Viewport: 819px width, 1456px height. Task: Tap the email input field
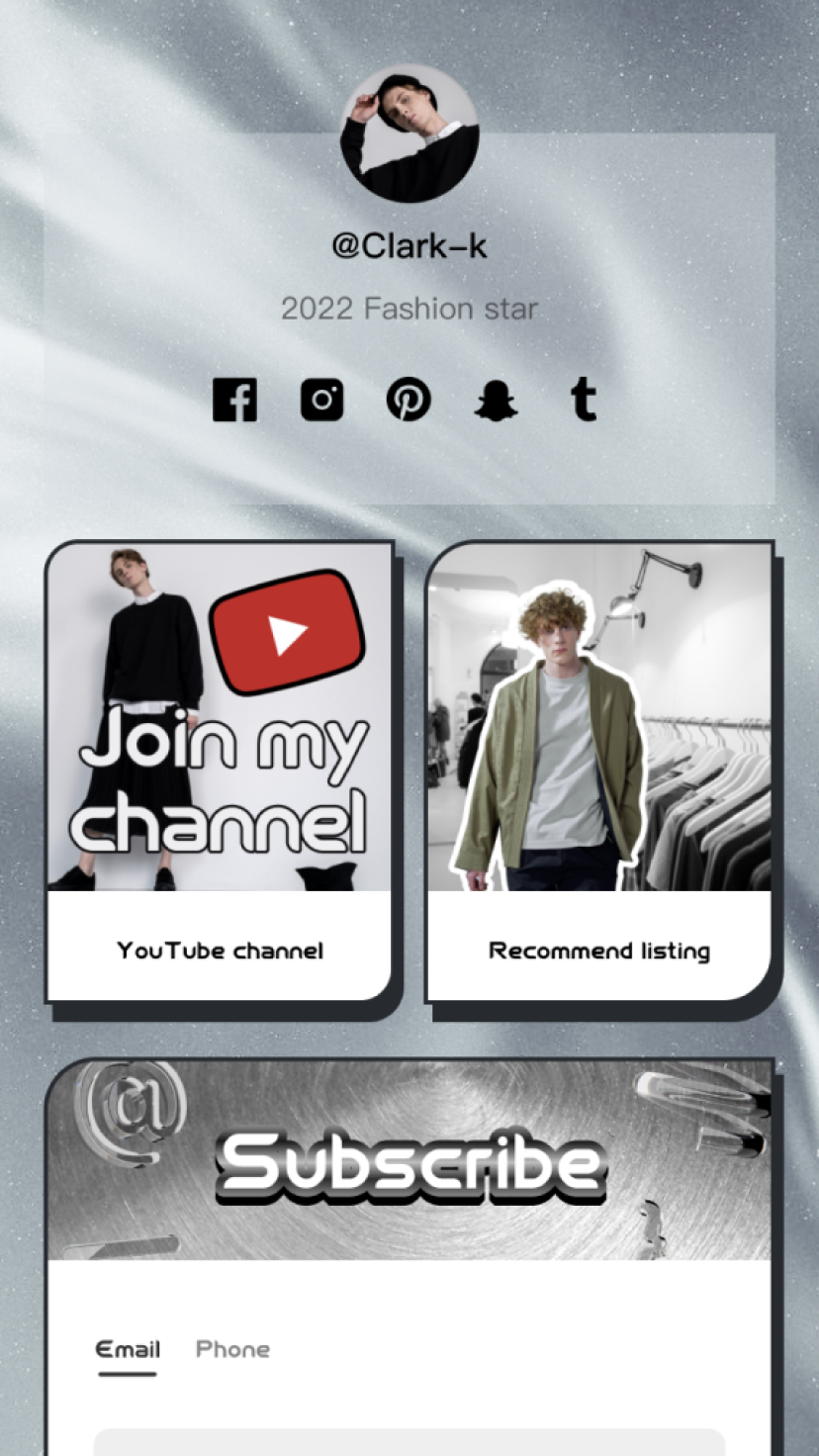pos(409,1442)
